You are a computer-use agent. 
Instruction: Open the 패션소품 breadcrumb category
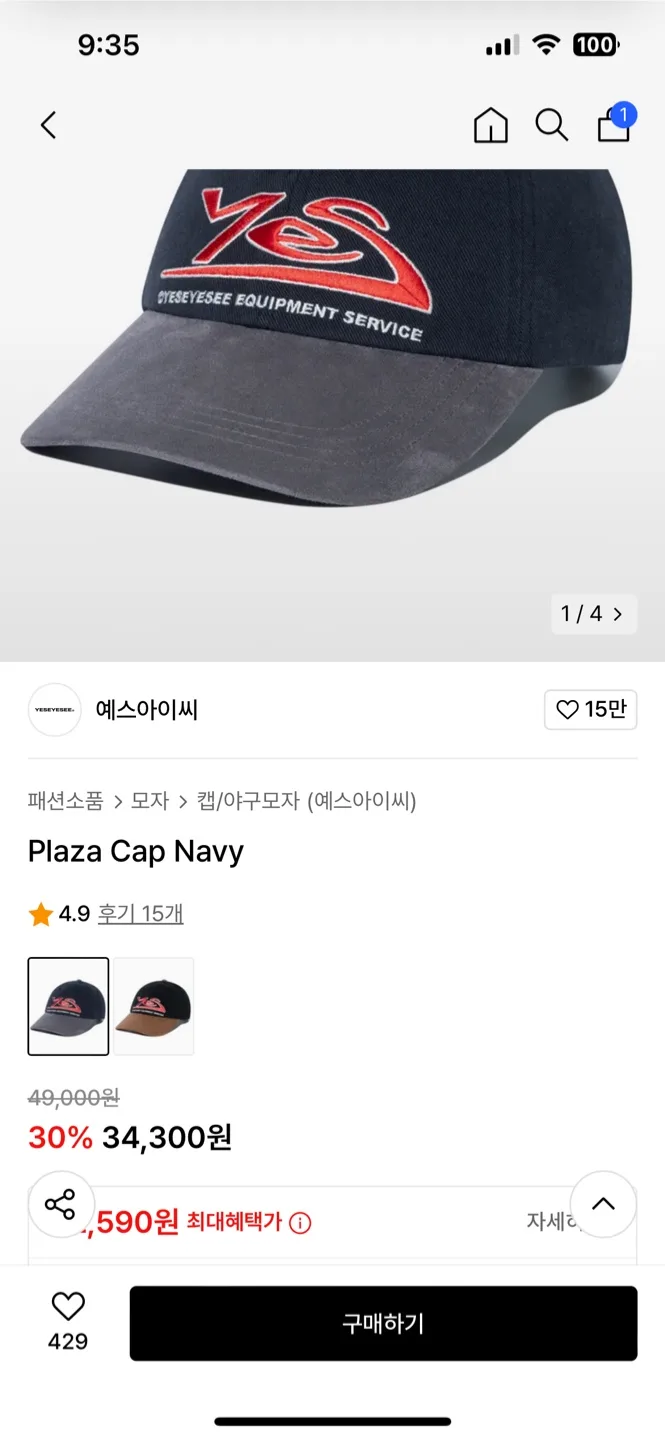[x=66, y=801]
